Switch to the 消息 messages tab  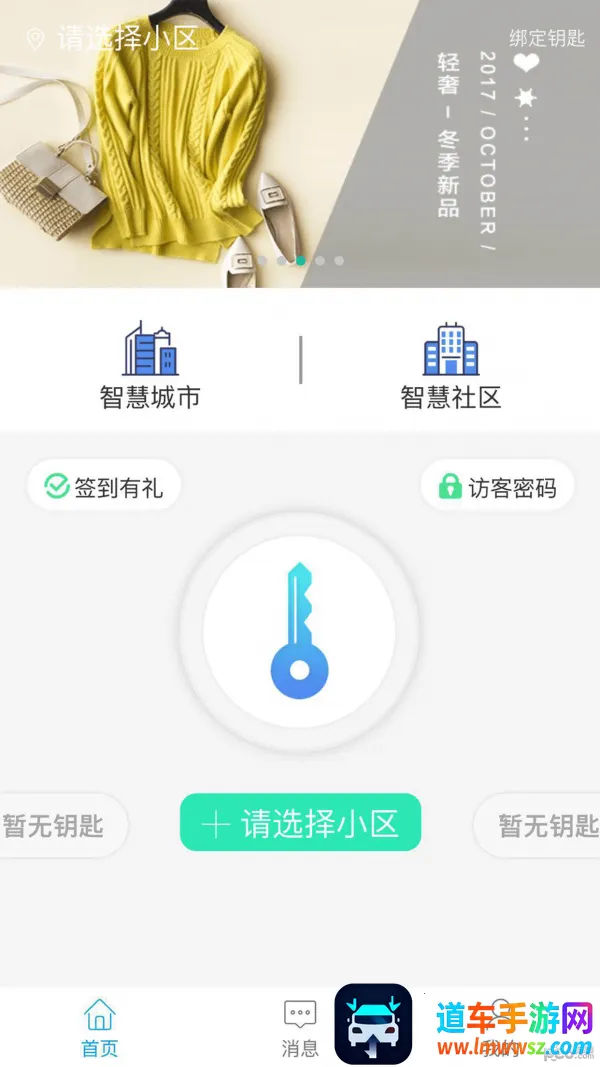click(x=300, y=1027)
